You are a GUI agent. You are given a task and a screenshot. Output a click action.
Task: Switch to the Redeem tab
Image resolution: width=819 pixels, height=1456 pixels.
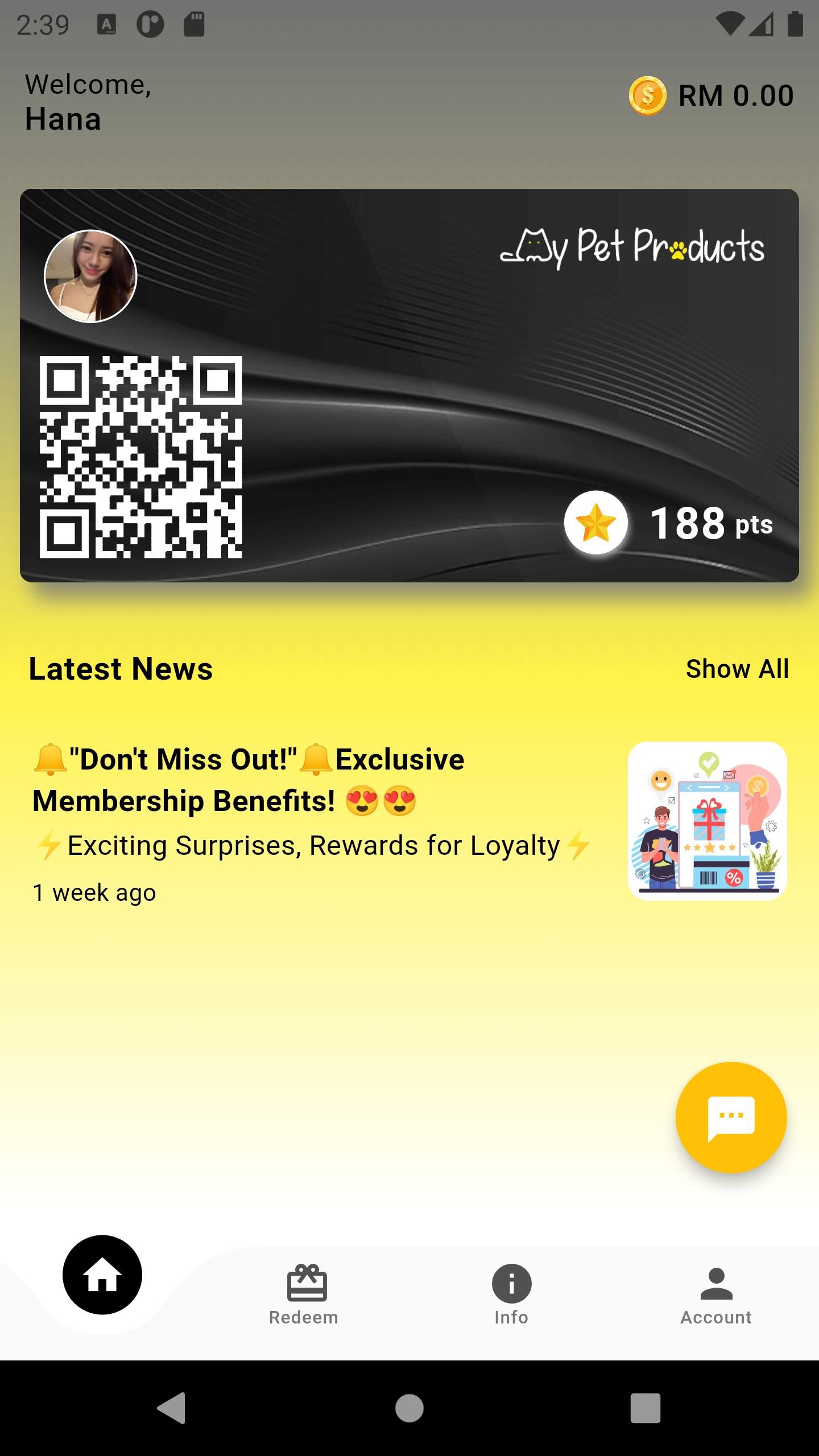304,1295
